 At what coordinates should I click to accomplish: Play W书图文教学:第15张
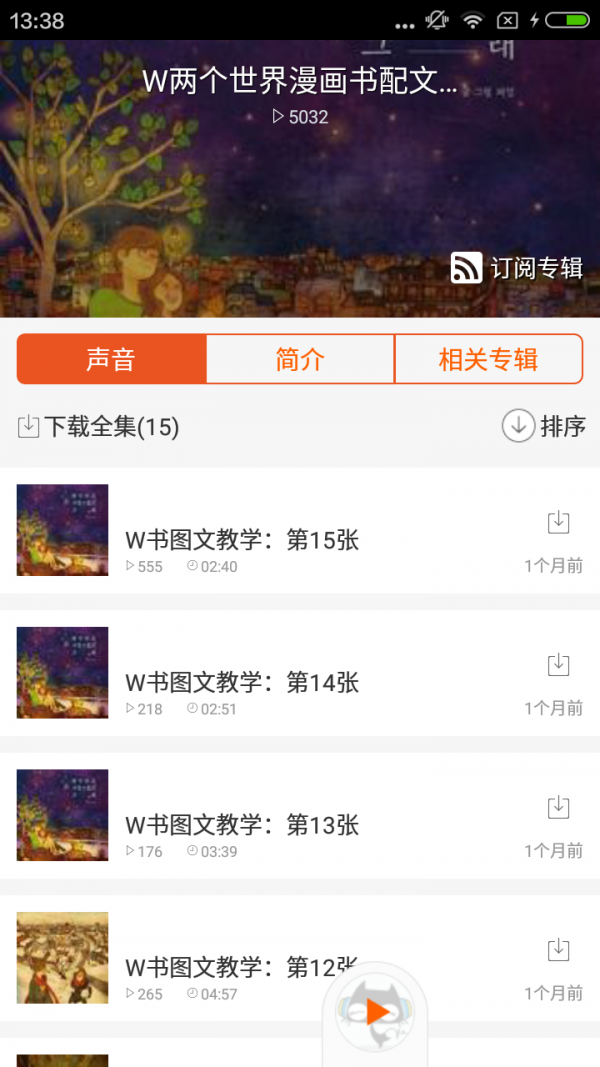(x=241, y=540)
